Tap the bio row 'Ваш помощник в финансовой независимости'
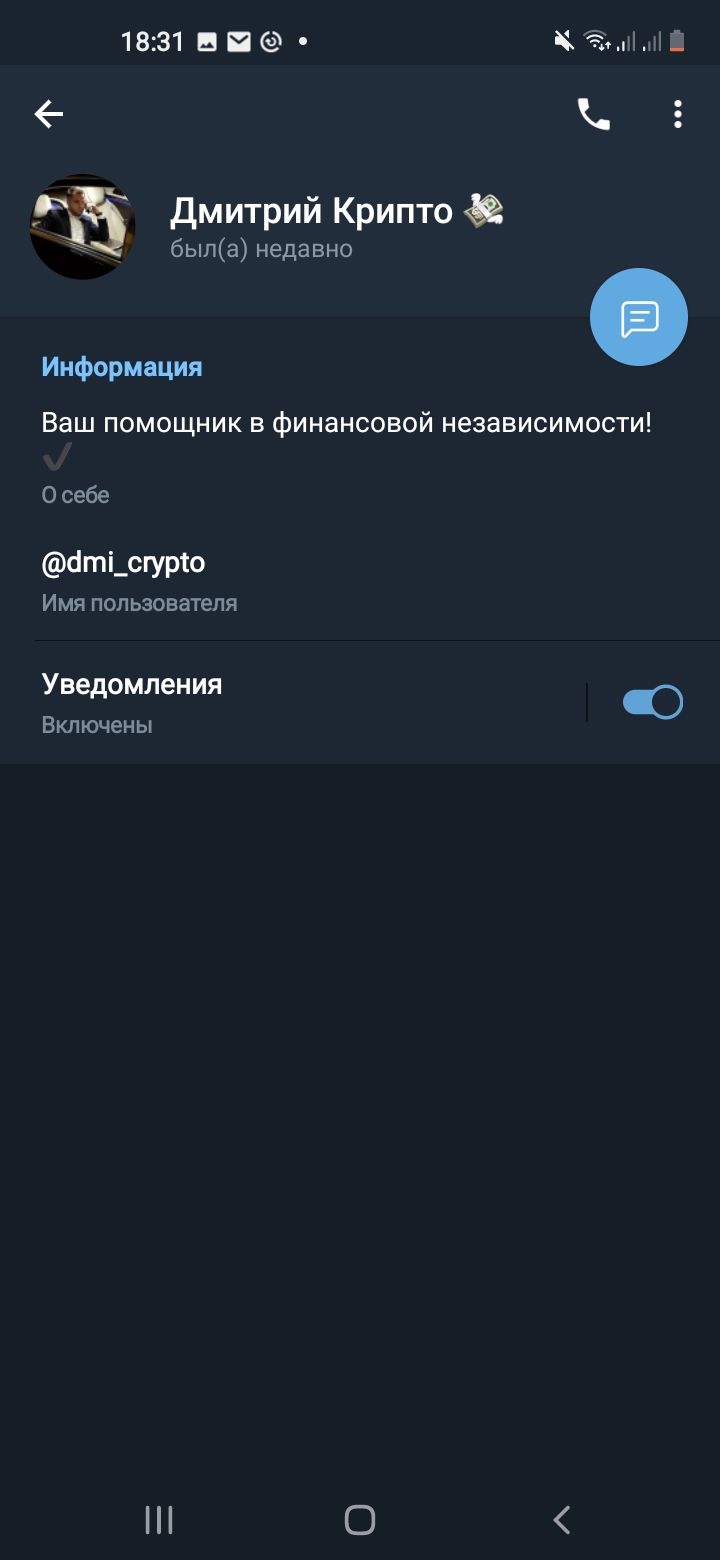 coord(360,455)
